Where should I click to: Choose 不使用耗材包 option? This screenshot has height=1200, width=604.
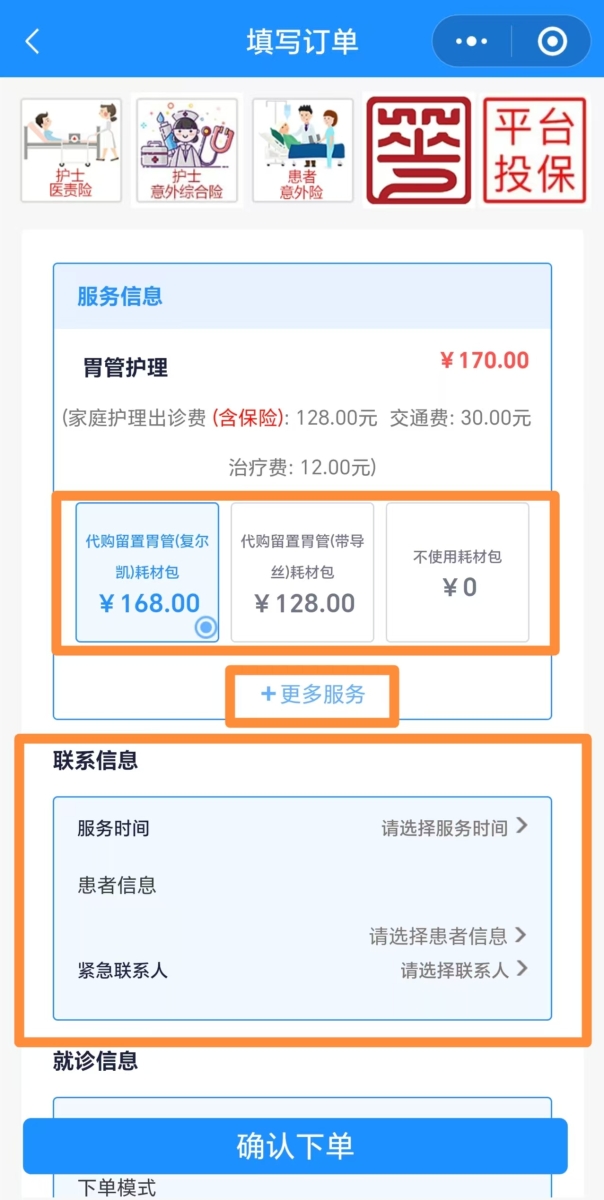tap(458, 572)
